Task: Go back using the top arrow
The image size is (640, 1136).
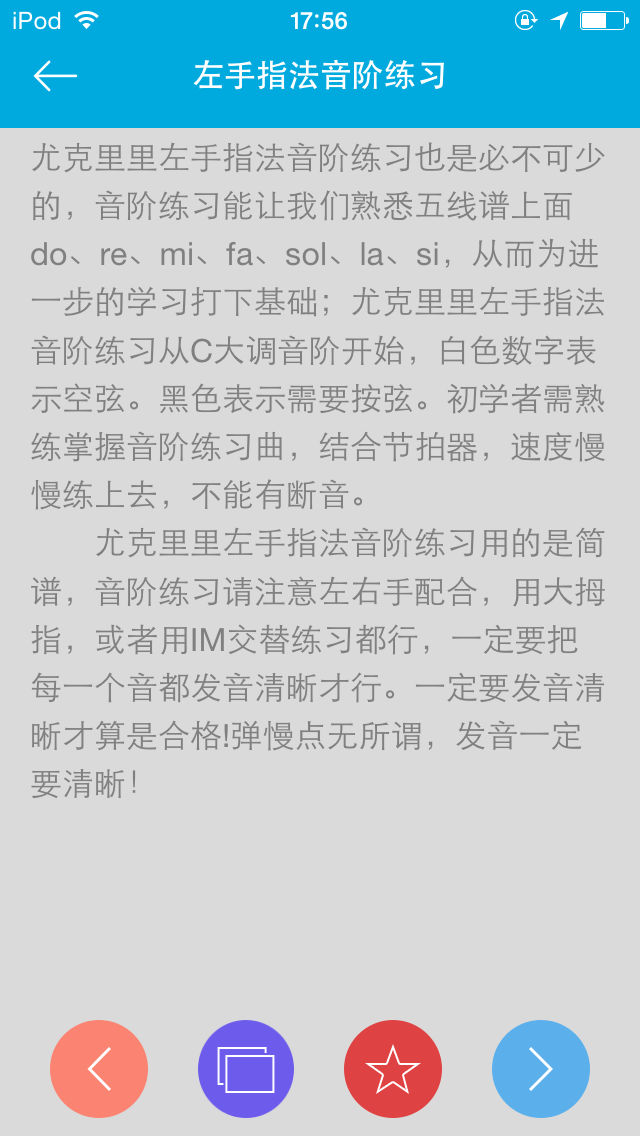Action: (55, 76)
